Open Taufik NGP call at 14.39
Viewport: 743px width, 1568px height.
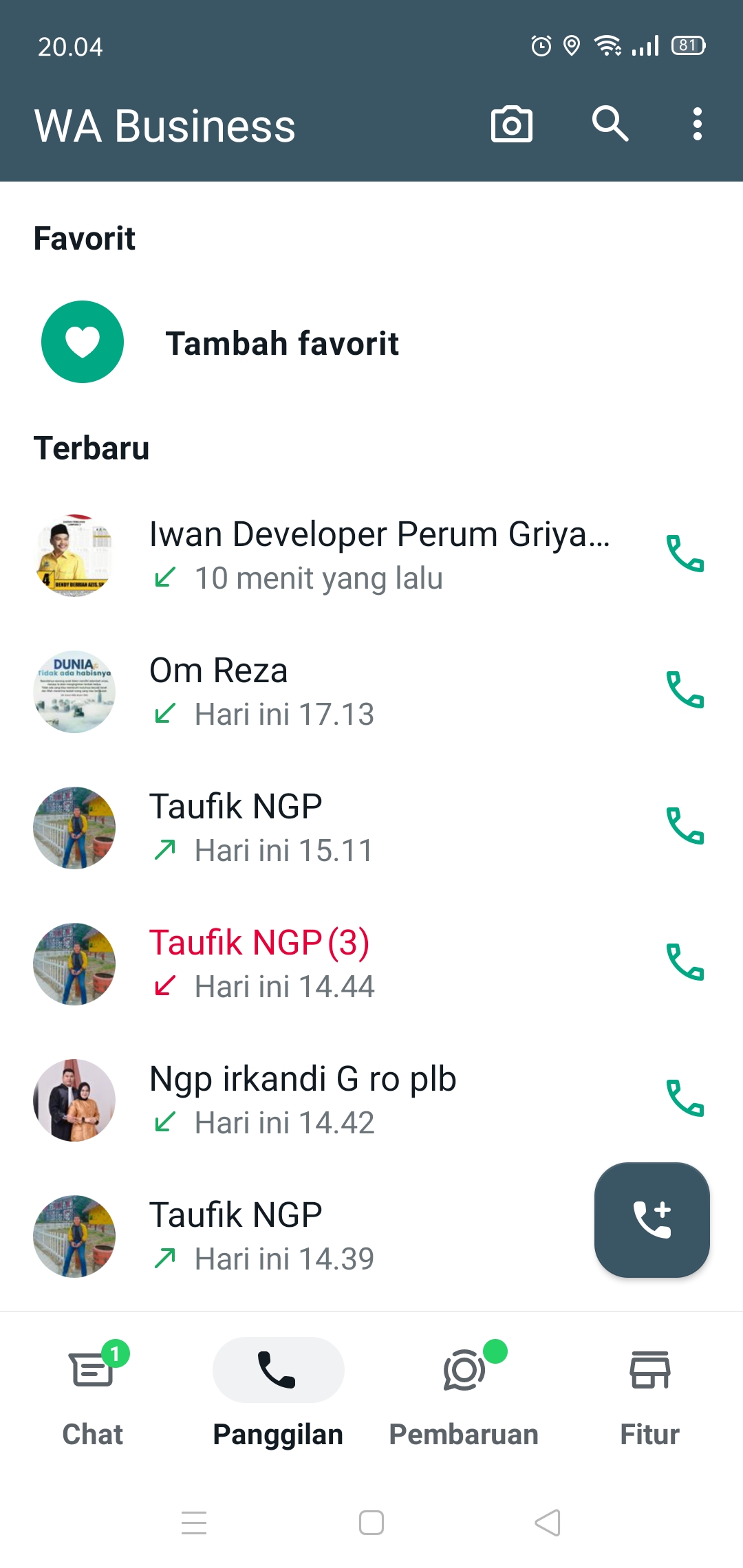[x=310, y=1235]
